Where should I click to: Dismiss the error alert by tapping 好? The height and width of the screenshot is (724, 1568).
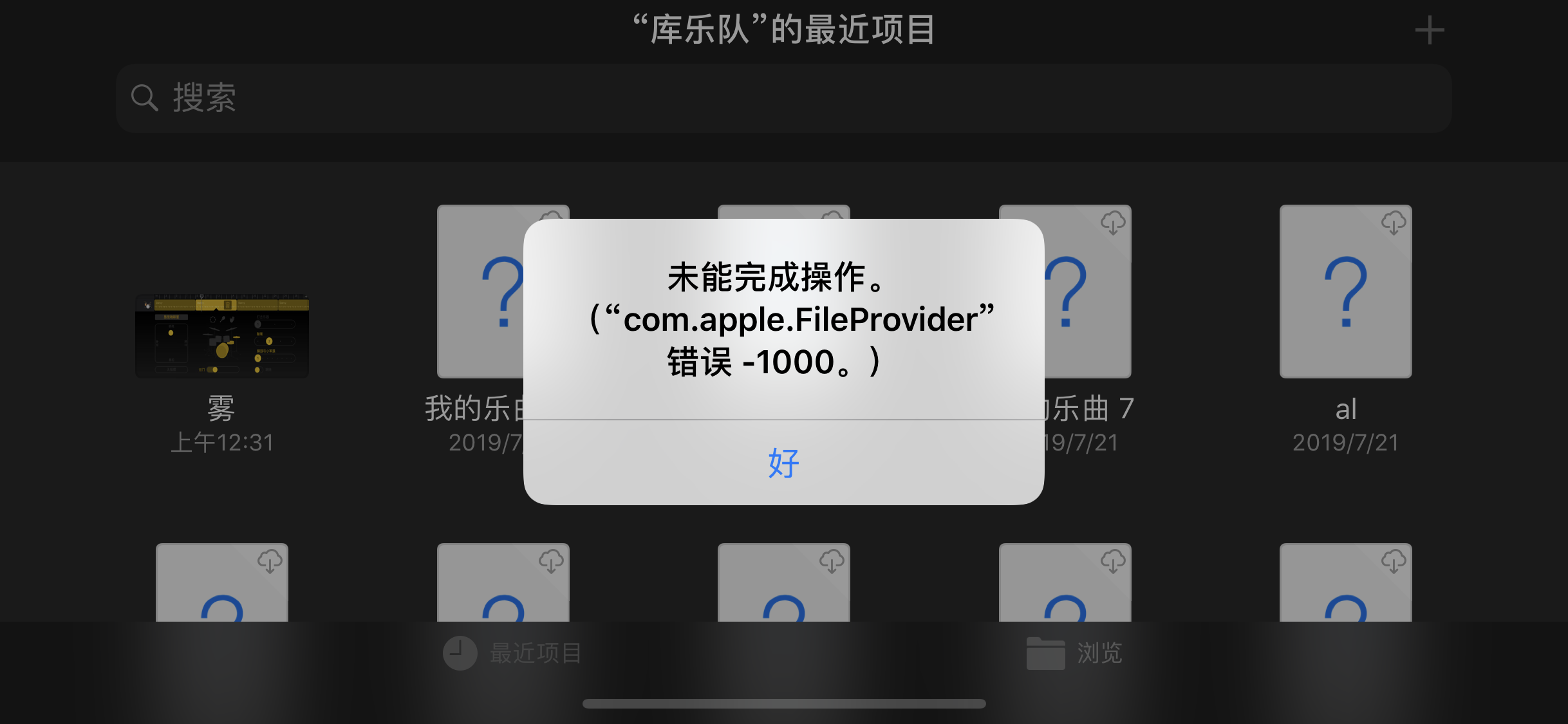pyautogui.click(x=783, y=463)
